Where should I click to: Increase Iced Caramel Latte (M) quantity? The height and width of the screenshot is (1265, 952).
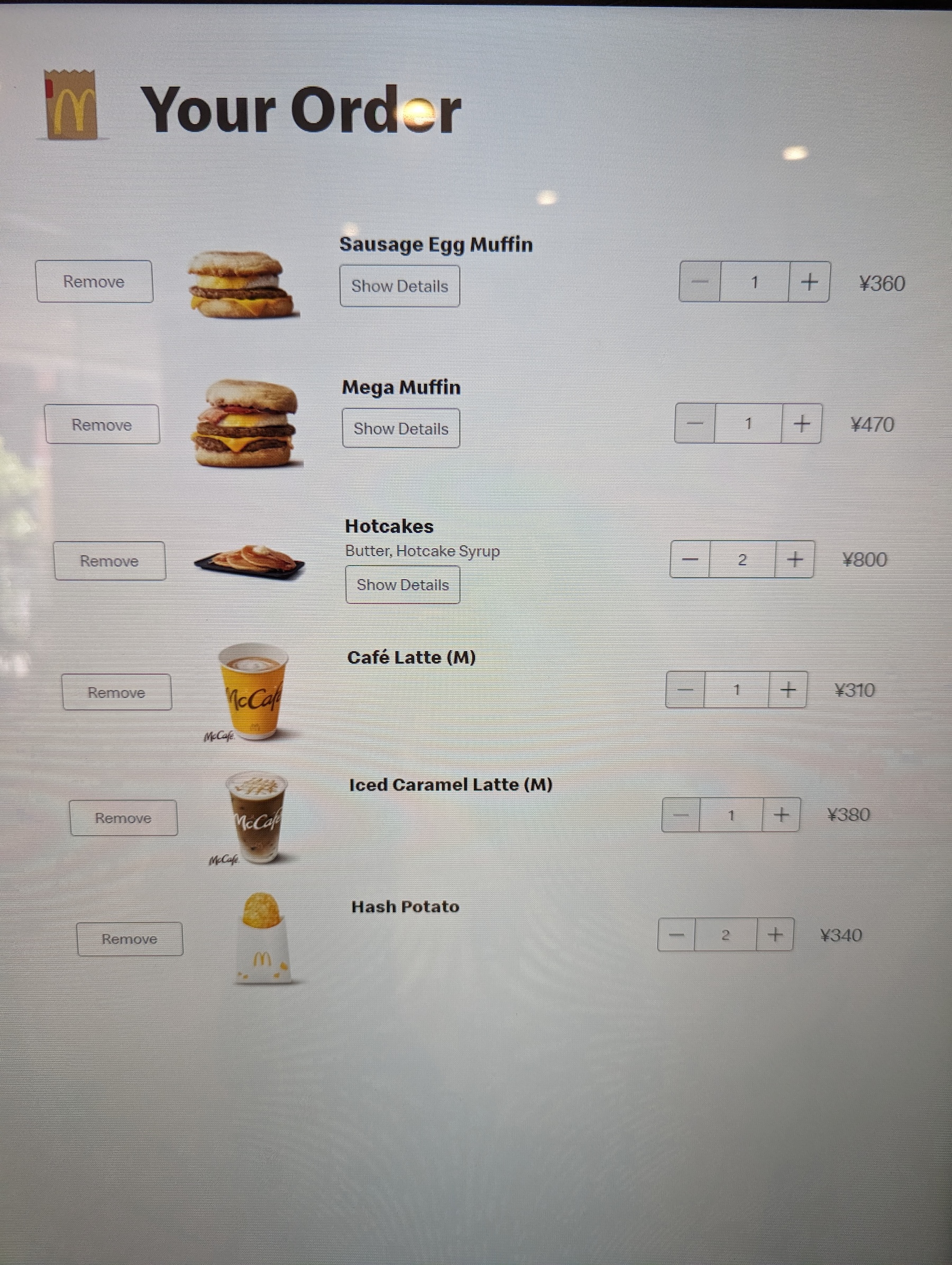(x=781, y=814)
